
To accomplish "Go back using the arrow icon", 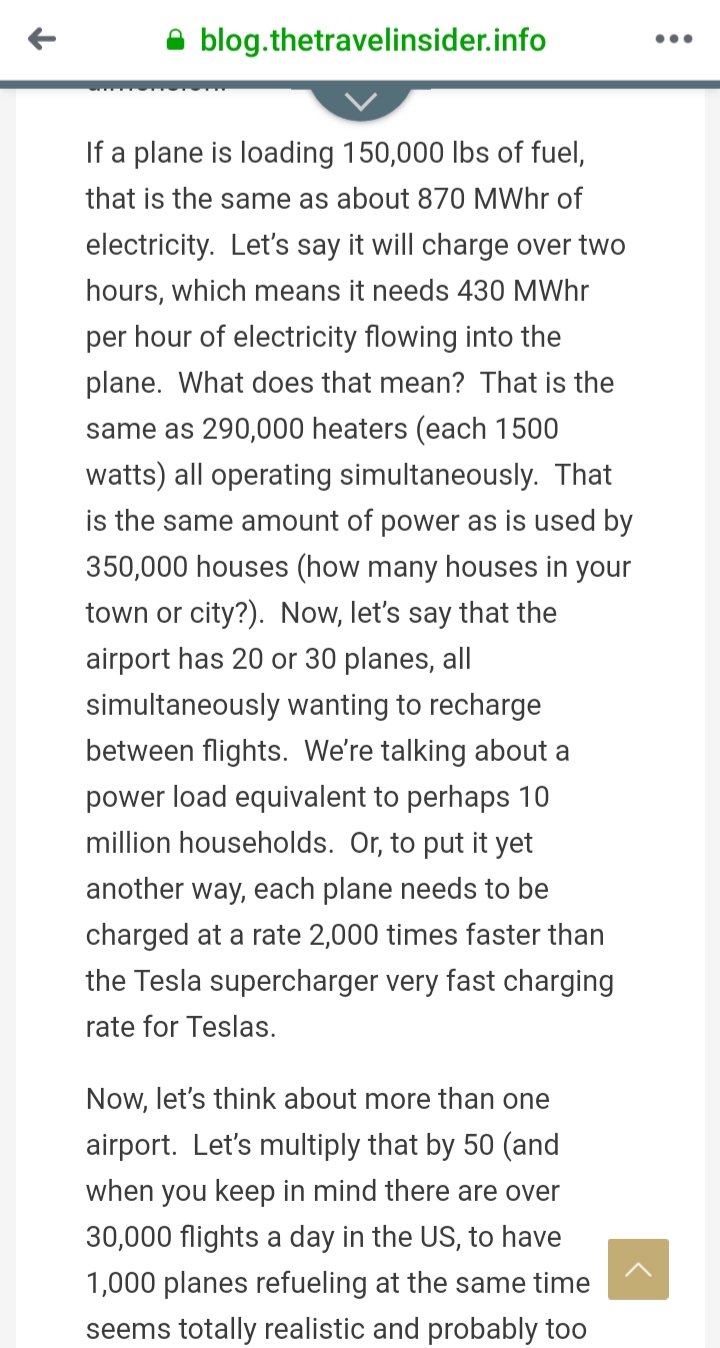I will [42, 40].
